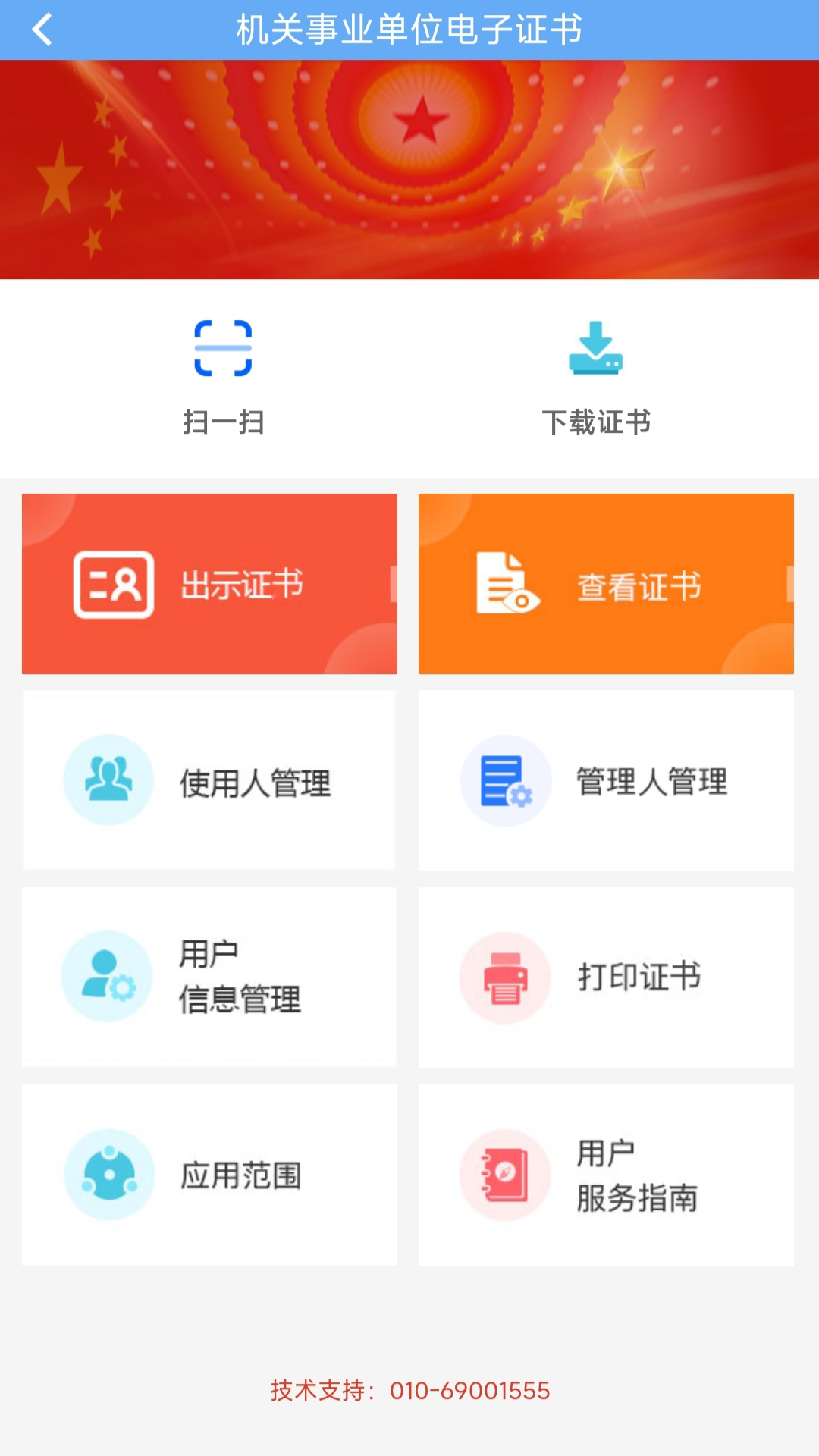This screenshot has width=819, height=1456.
Task: Tap the 使用人管理 group icon
Action: tap(108, 780)
